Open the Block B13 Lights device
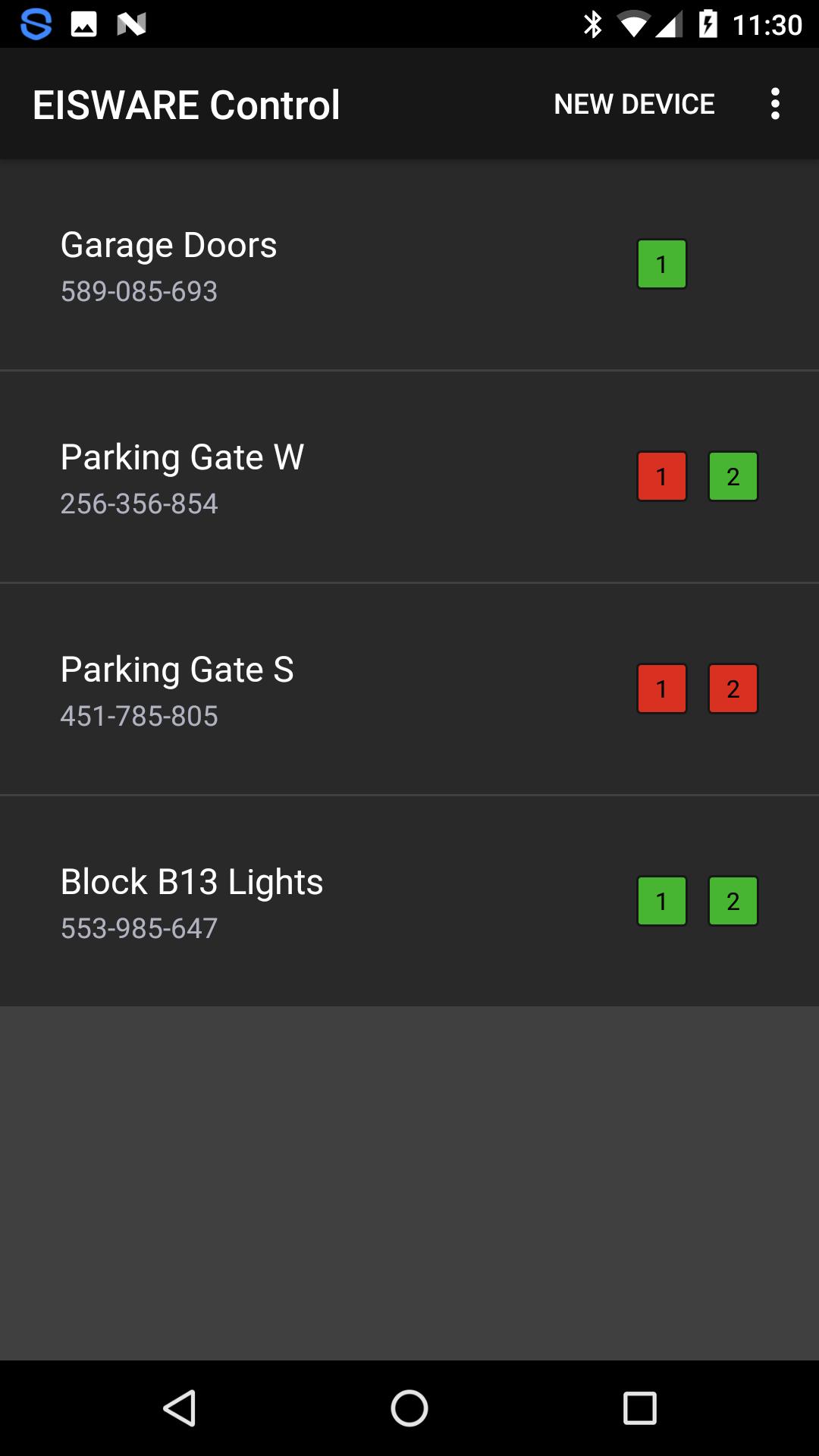This screenshot has width=819, height=1456. 192,901
